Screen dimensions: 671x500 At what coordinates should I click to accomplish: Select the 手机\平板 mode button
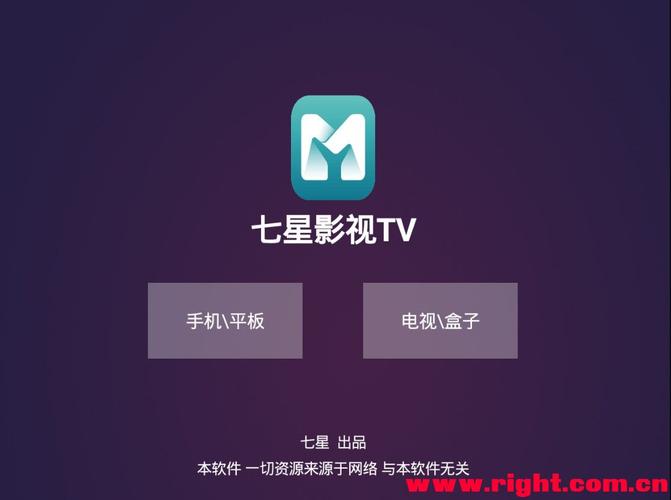[x=225, y=321]
